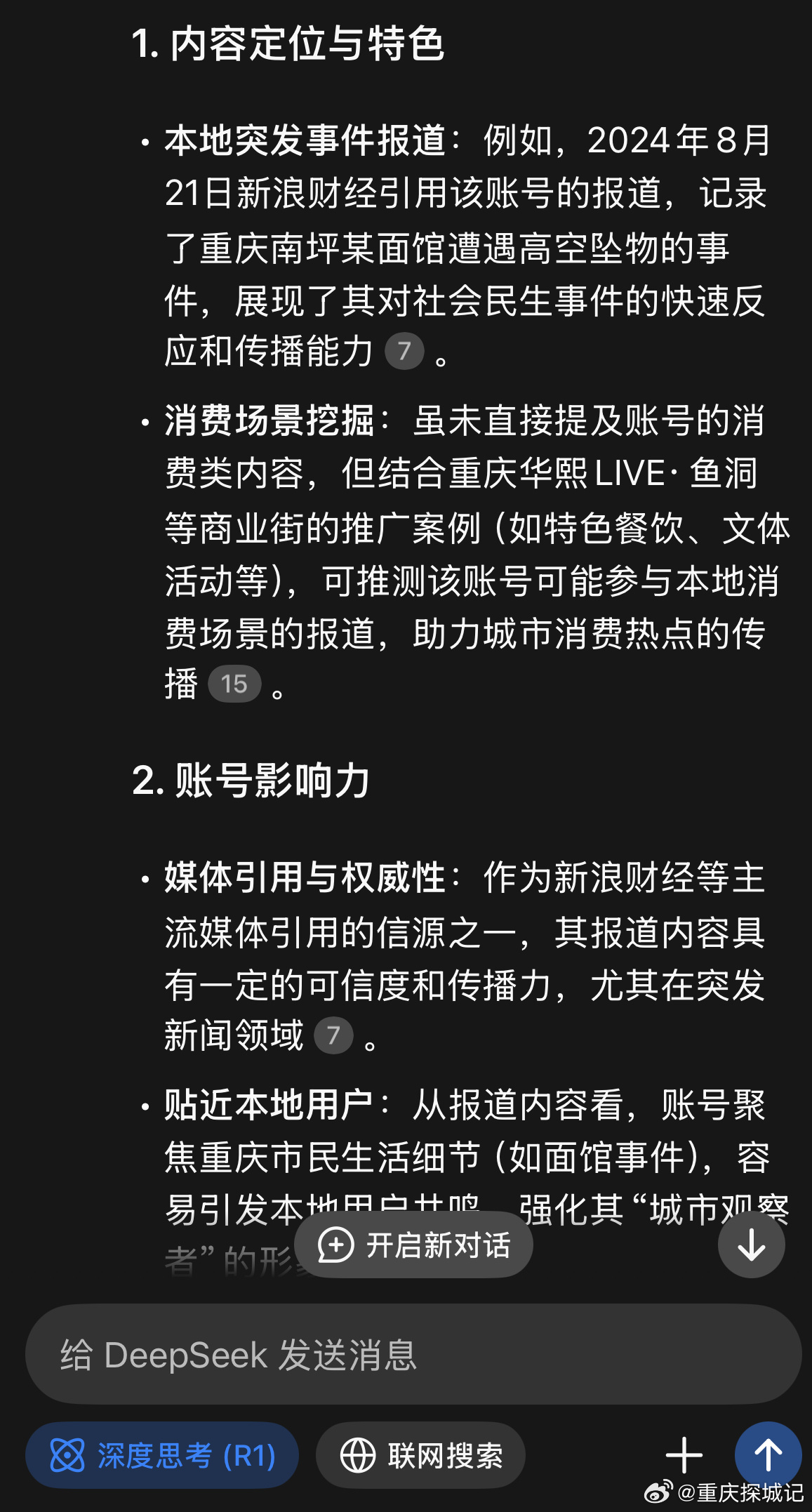Toggle 深度思考 (R1) mode
Viewport: 812px width, 1512px height.
pos(162,1455)
